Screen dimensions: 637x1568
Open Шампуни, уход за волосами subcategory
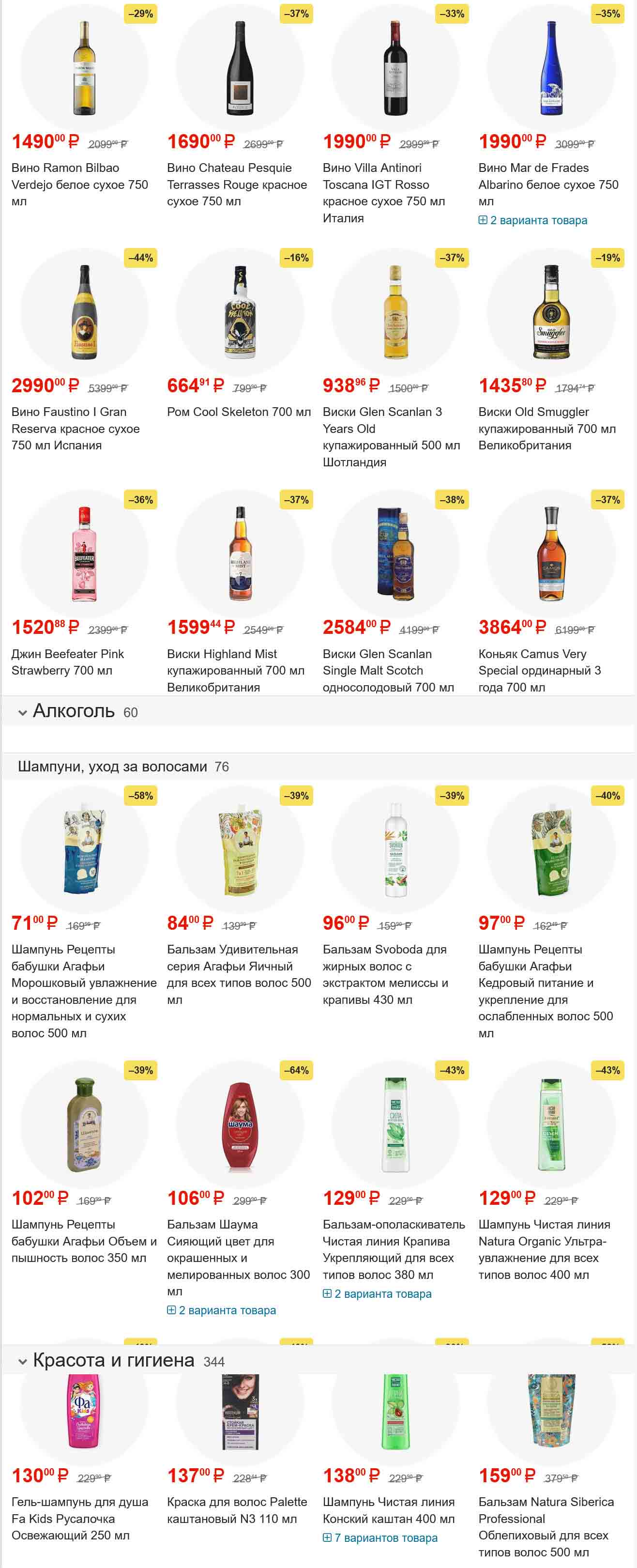[x=113, y=767]
